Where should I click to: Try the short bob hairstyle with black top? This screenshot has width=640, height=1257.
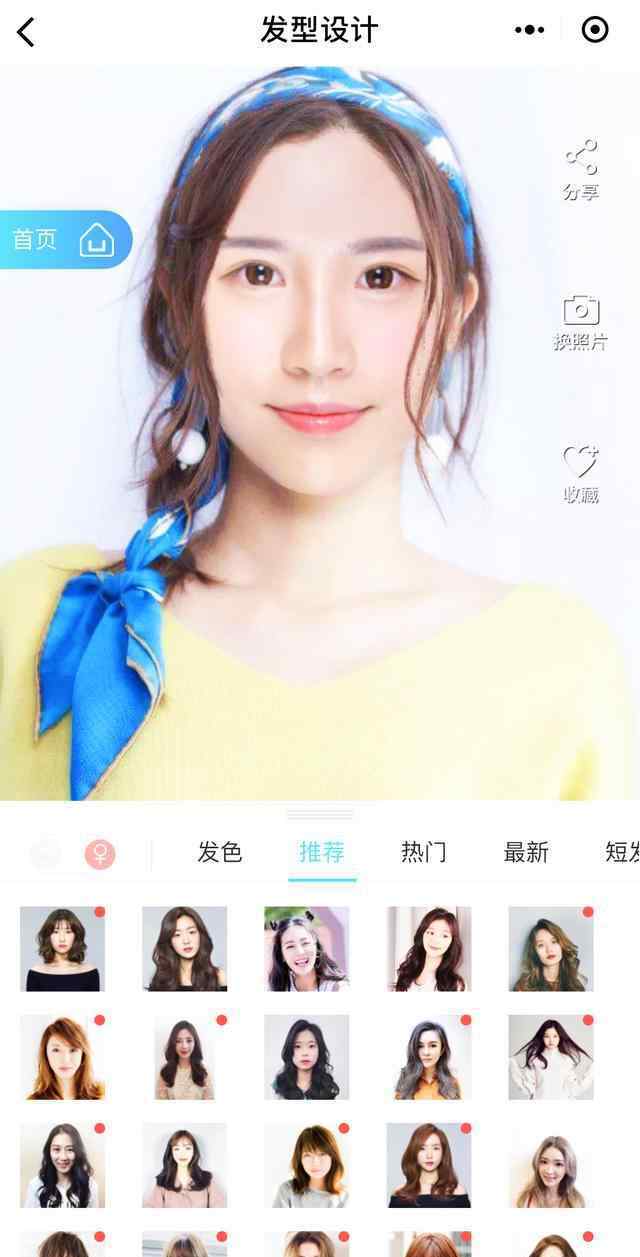pyautogui.click(x=62, y=948)
